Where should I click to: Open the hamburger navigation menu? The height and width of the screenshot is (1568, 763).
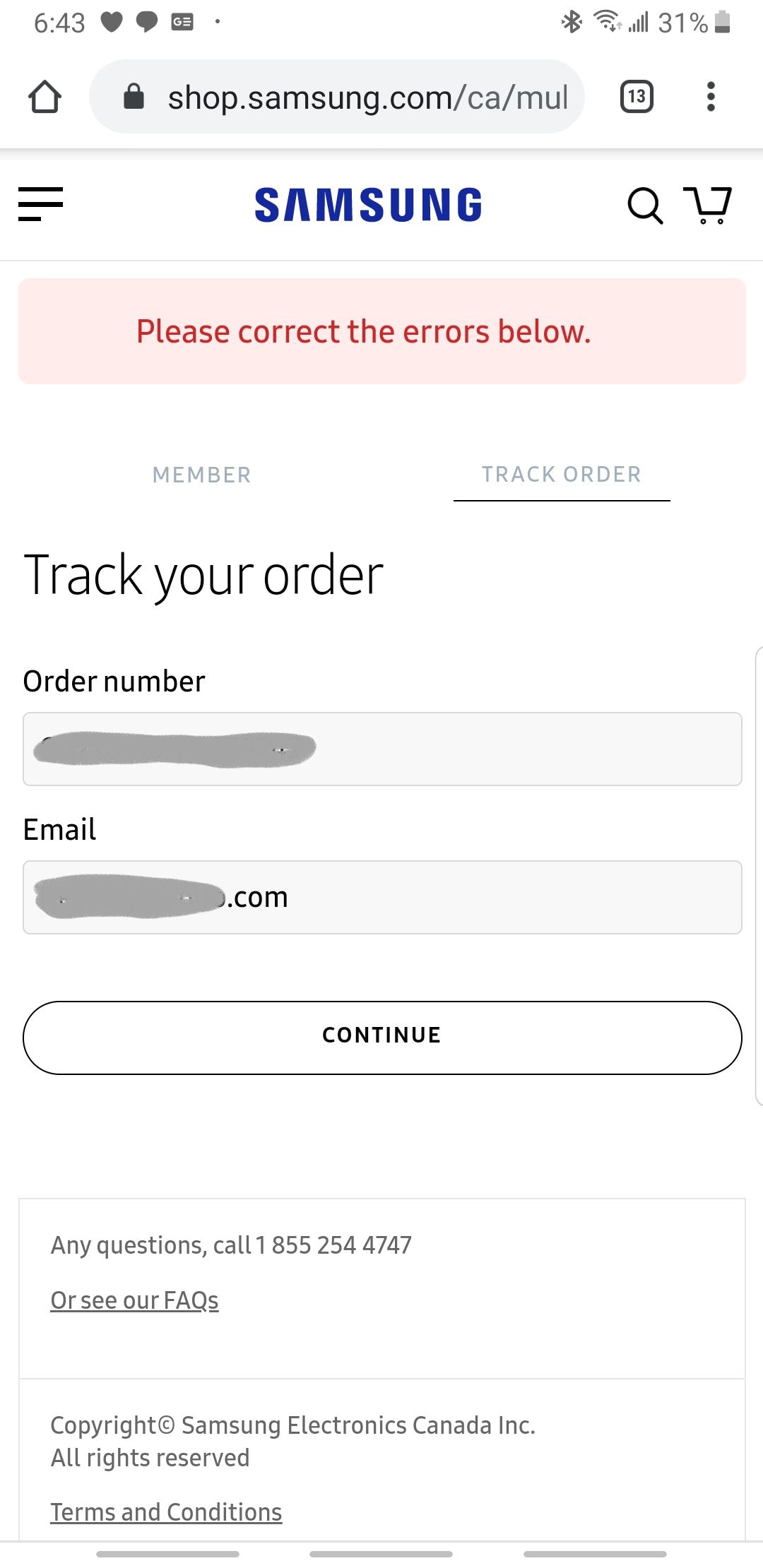40,204
